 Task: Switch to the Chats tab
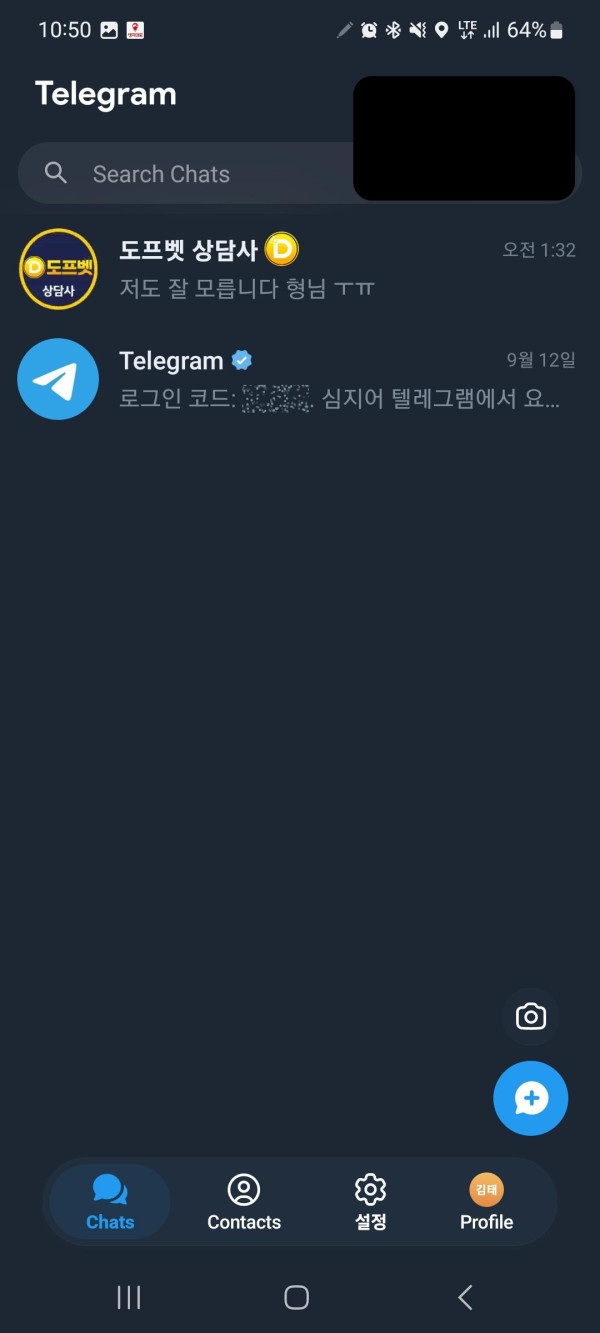point(110,1202)
